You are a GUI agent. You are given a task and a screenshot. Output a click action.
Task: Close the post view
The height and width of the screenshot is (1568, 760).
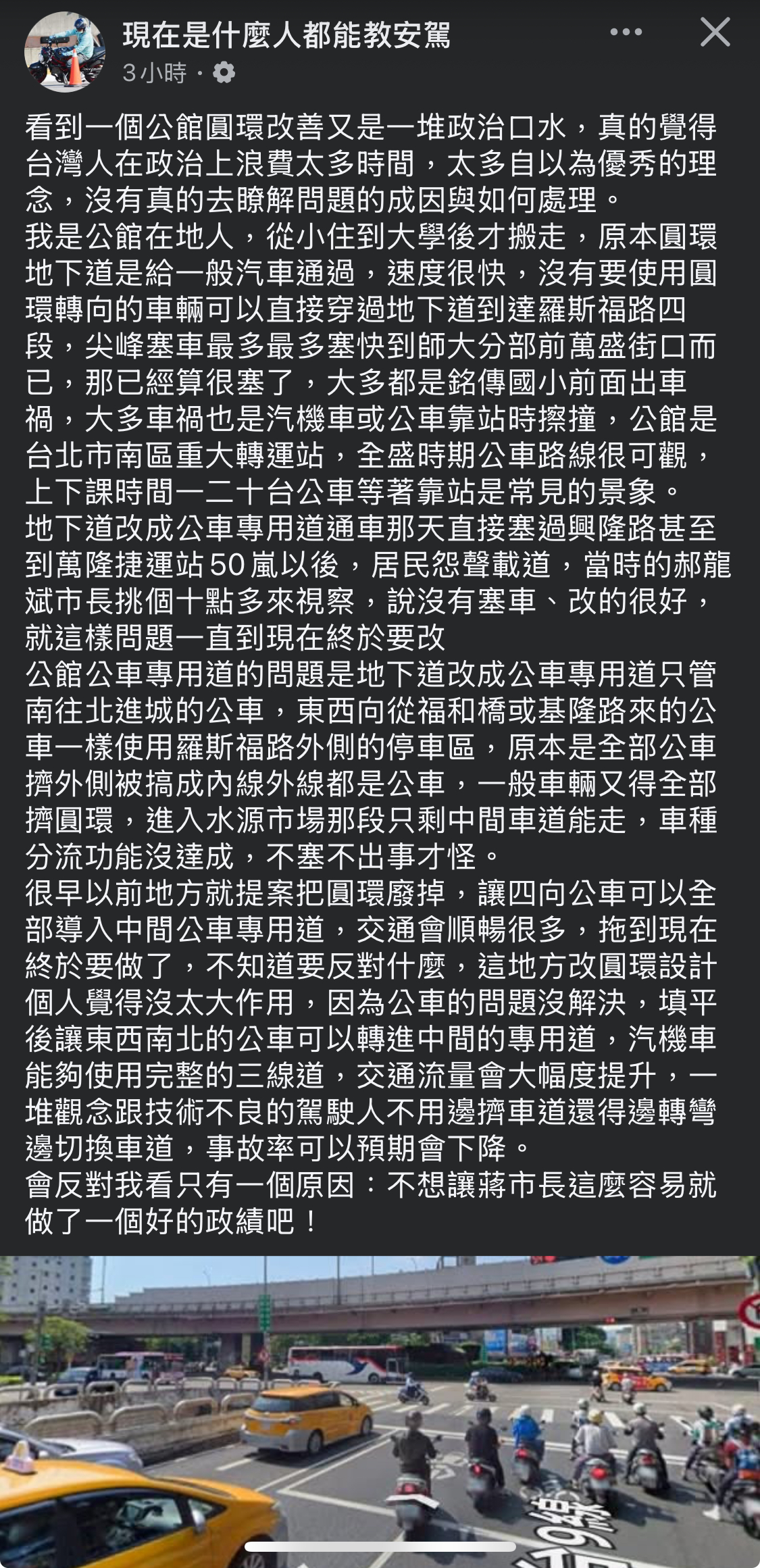[x=715, y=32]
